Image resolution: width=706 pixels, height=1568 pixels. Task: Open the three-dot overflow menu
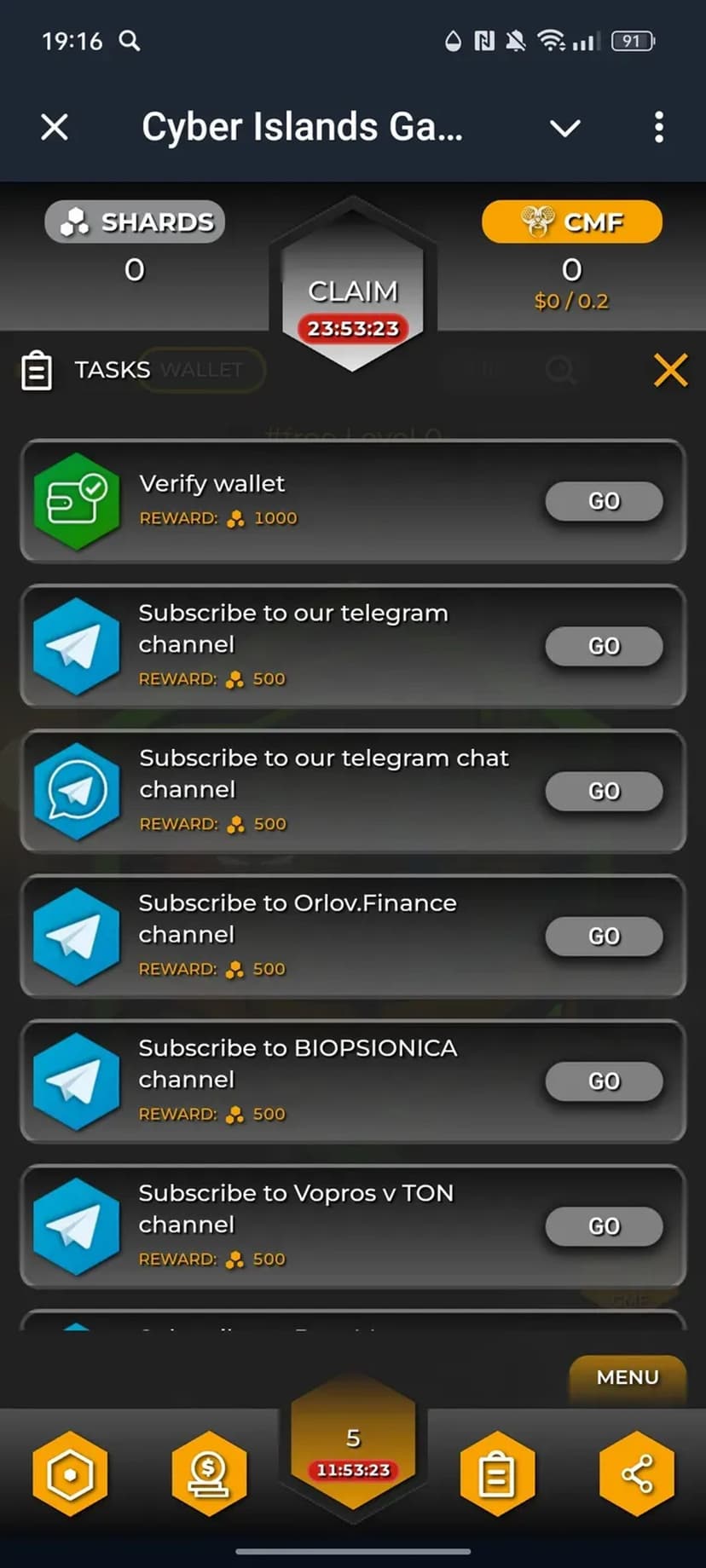pyautogui.click(x=658, y=128)
